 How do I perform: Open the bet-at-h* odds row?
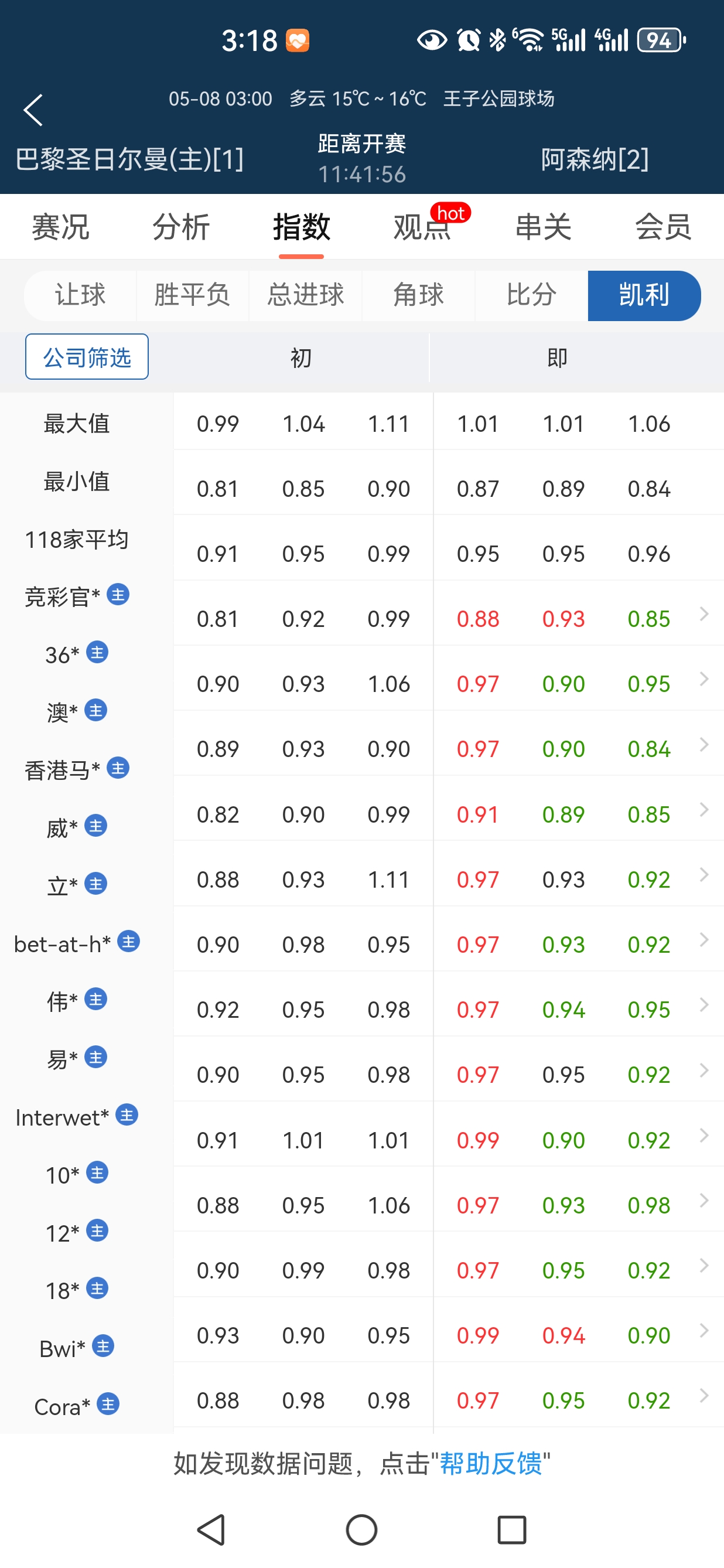pos(361,939)
